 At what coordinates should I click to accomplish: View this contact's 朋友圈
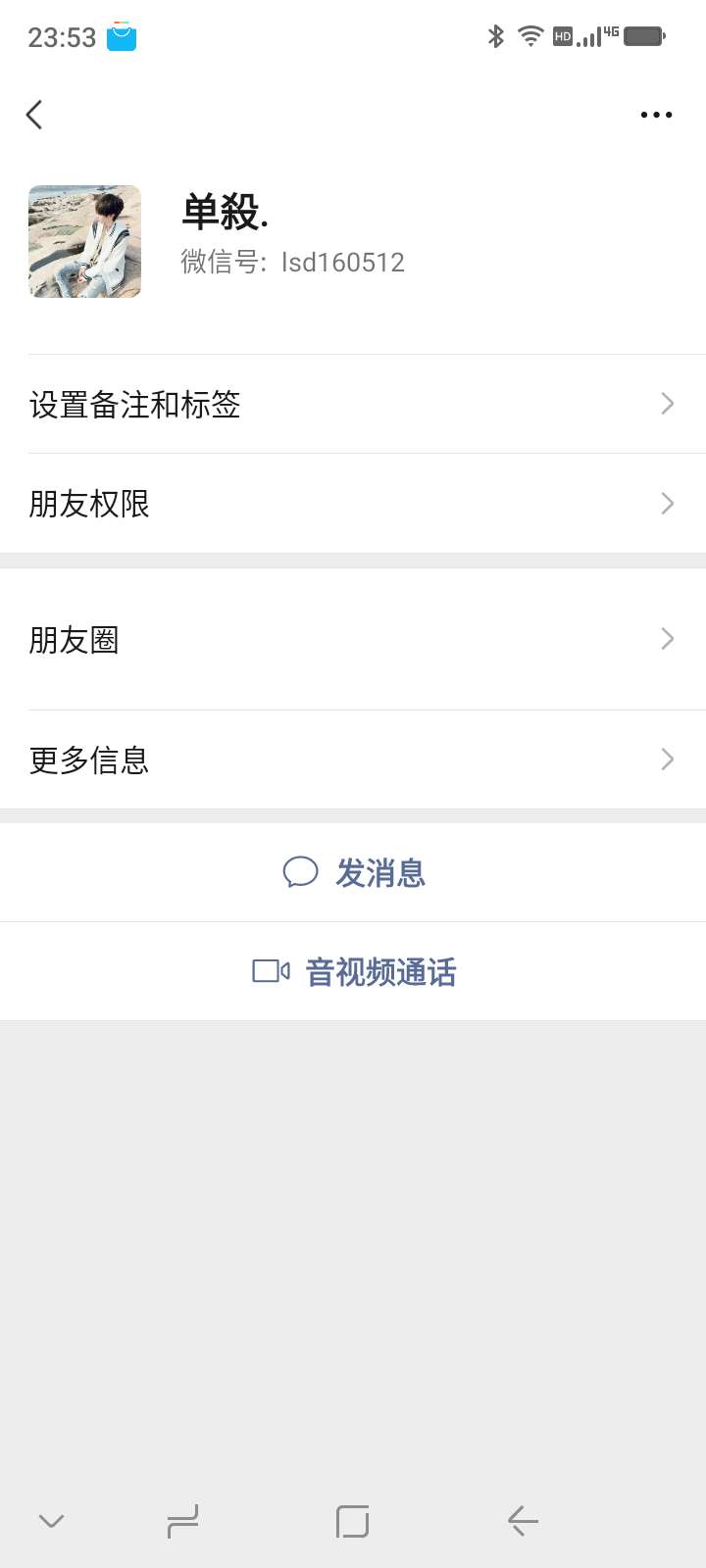[353, 640]
